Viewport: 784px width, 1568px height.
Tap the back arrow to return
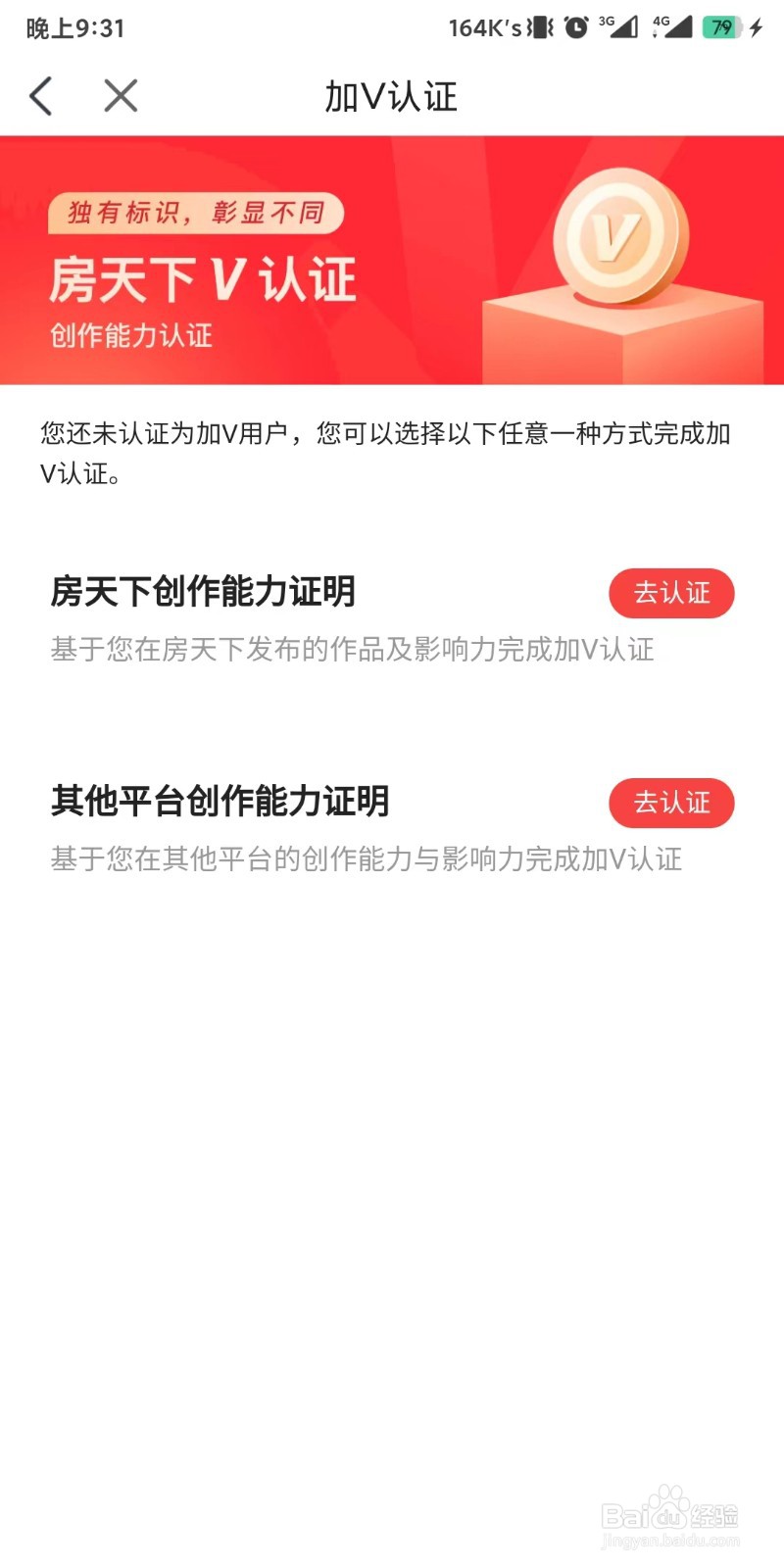39,95
